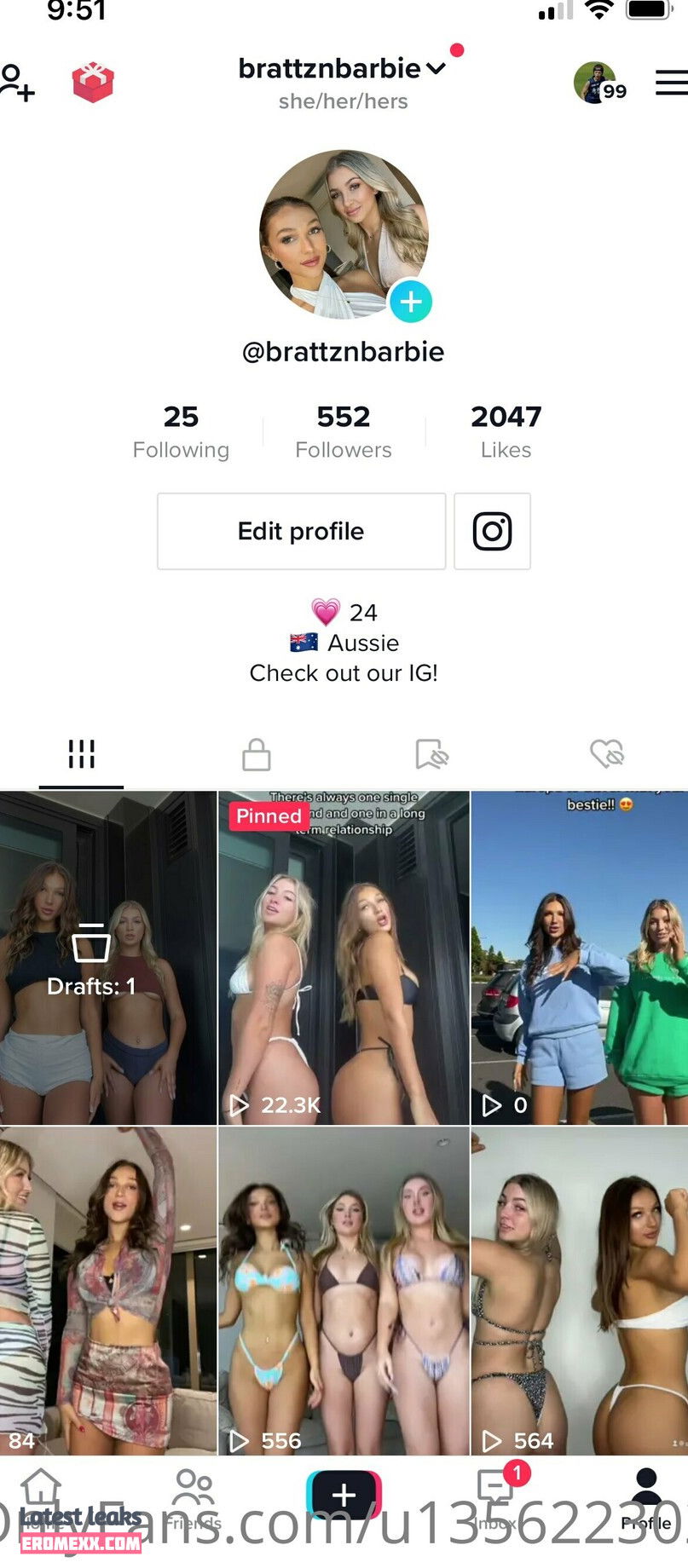The width and height of the screenshot is (688, 1568).
Task: Switch to the liked videos tab
Action: click(607, 754)
